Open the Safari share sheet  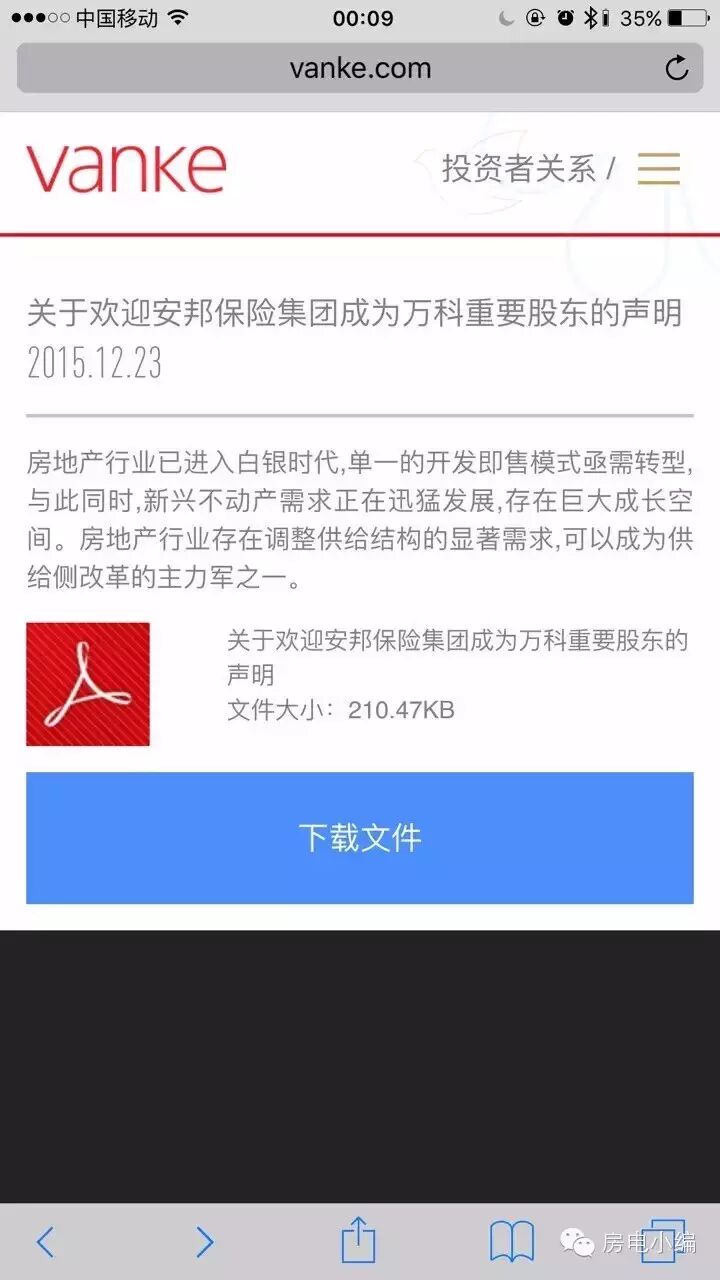(358, 1241)
